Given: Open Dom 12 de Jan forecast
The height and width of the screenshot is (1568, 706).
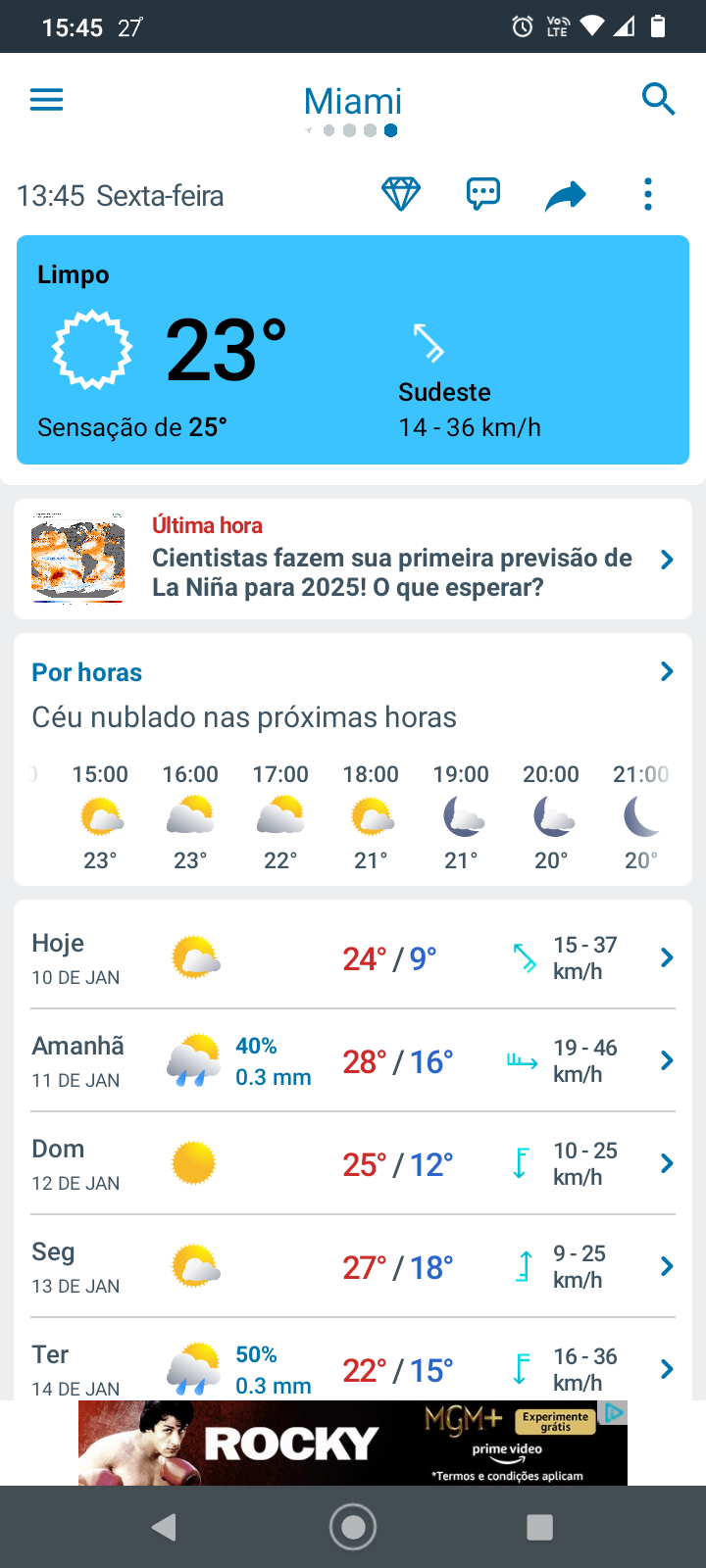Looking at the screenshot, I should (x=353, y=1163).
